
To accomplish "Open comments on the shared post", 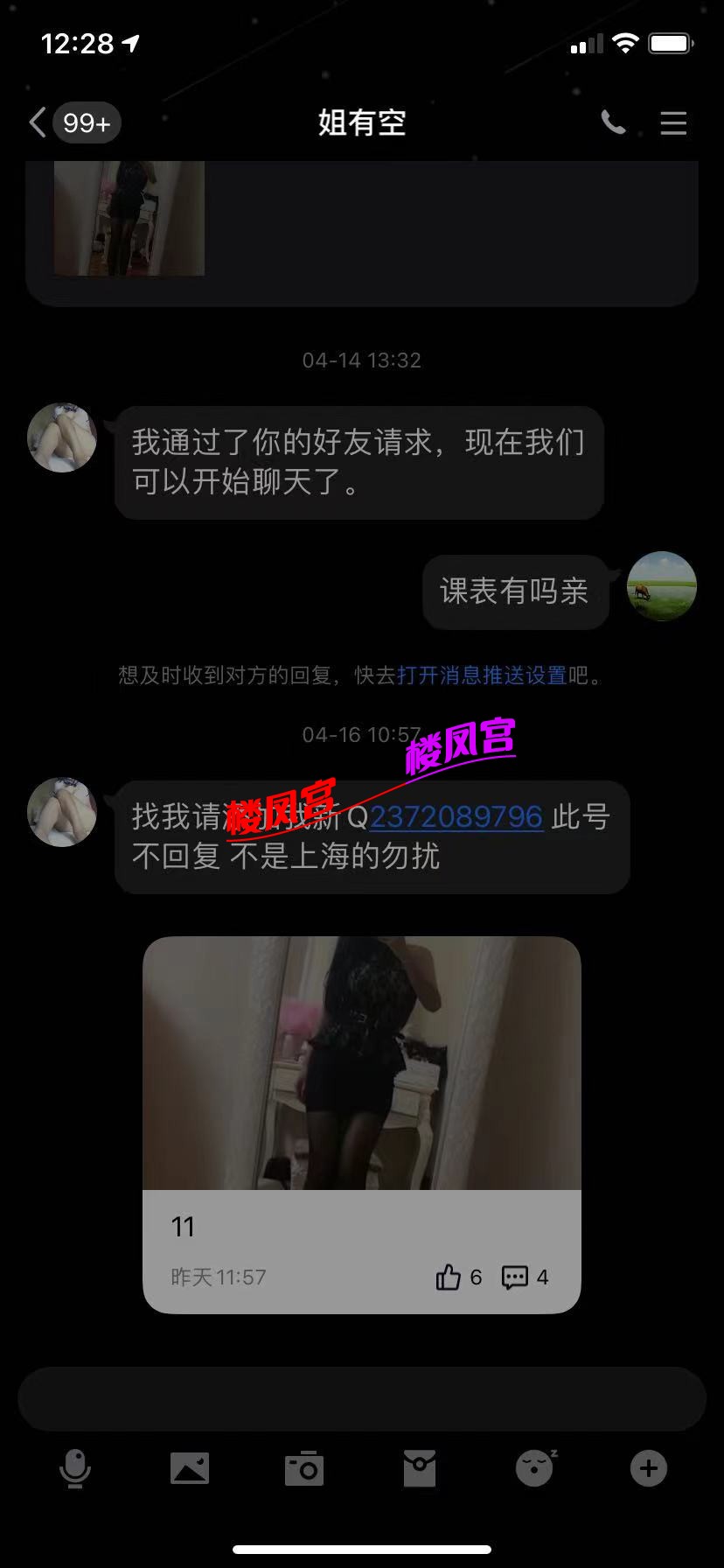I will (x=515, y=1277).
